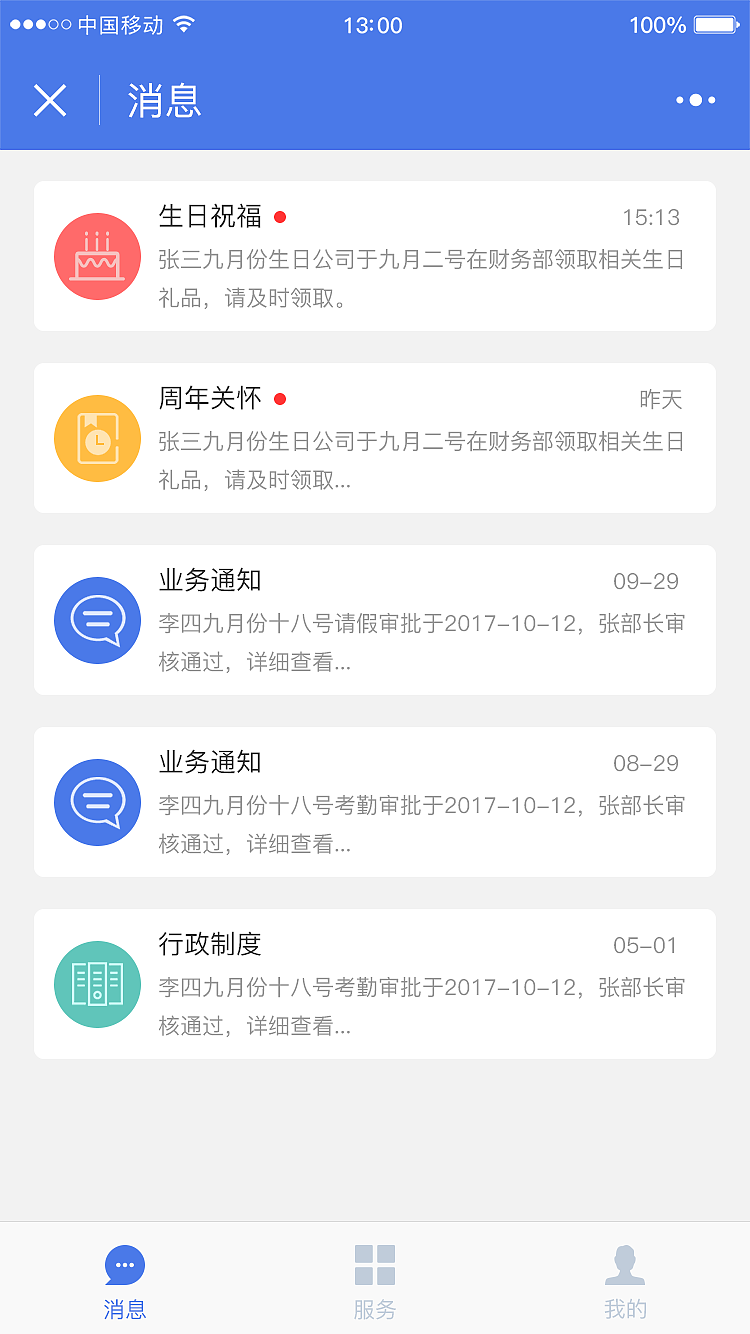The height and width of the screenshot is (1334, 750).
Task: Tap the unread red dot on 周年关怀
Action: (281, 398)
